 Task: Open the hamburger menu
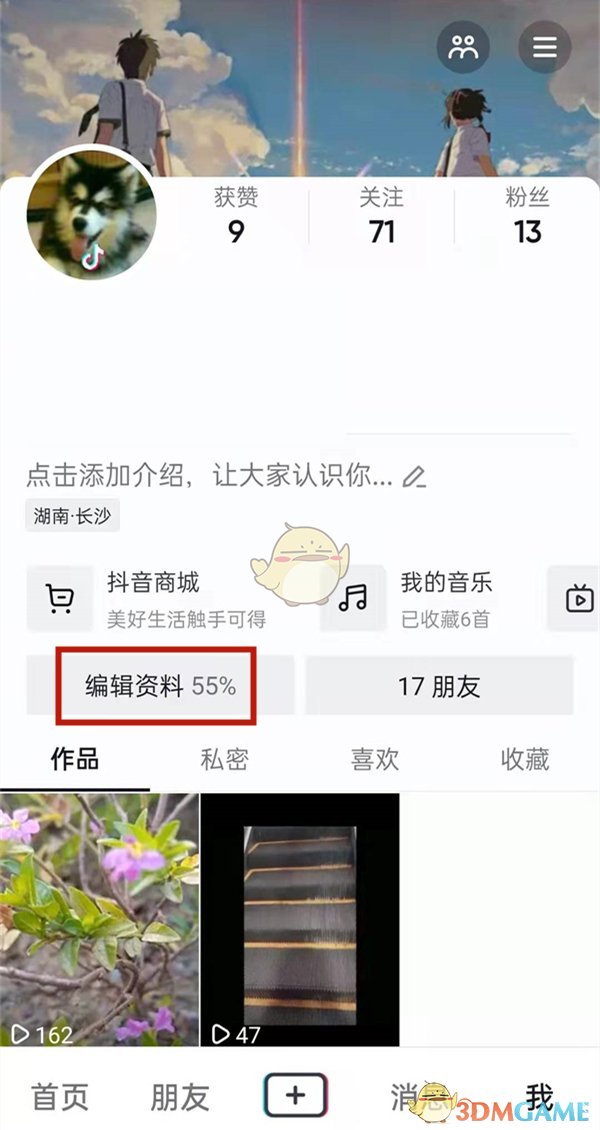point(544,47)
